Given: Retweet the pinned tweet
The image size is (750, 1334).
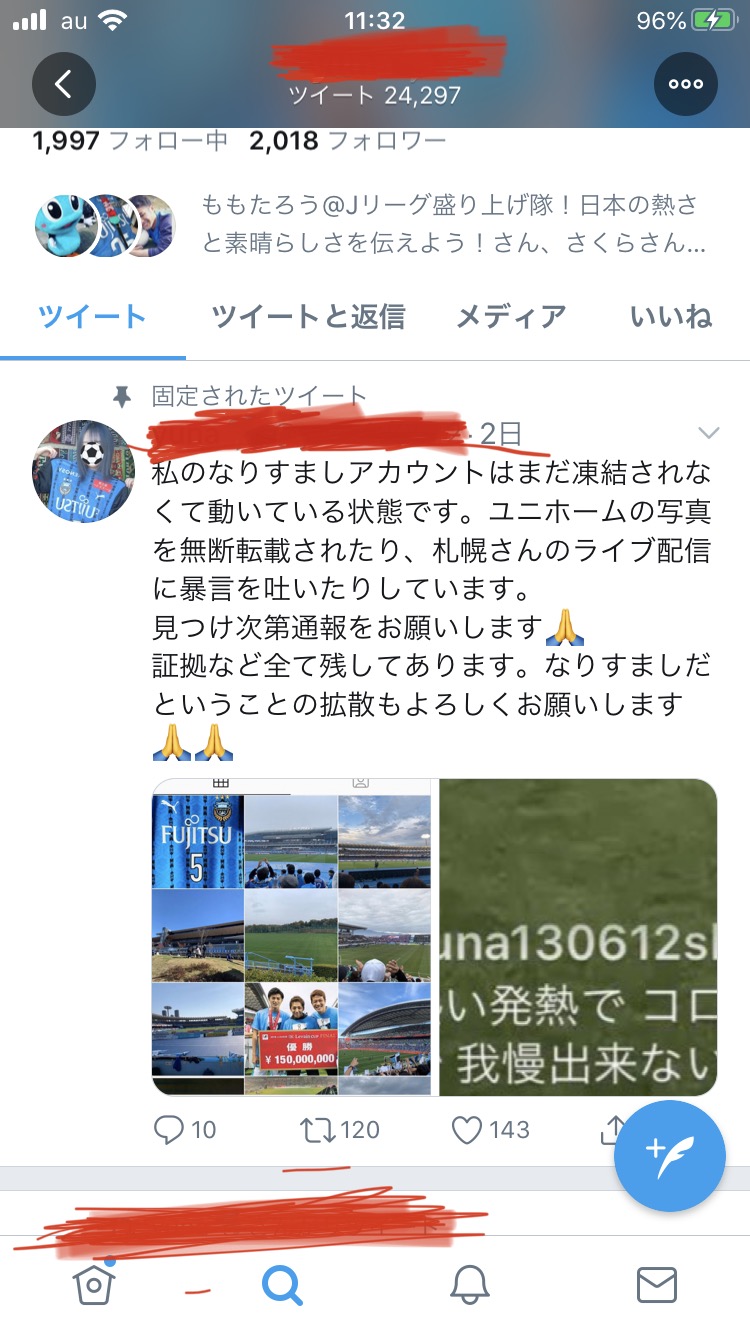Looking at the screenshot, I should point(340,1130).
